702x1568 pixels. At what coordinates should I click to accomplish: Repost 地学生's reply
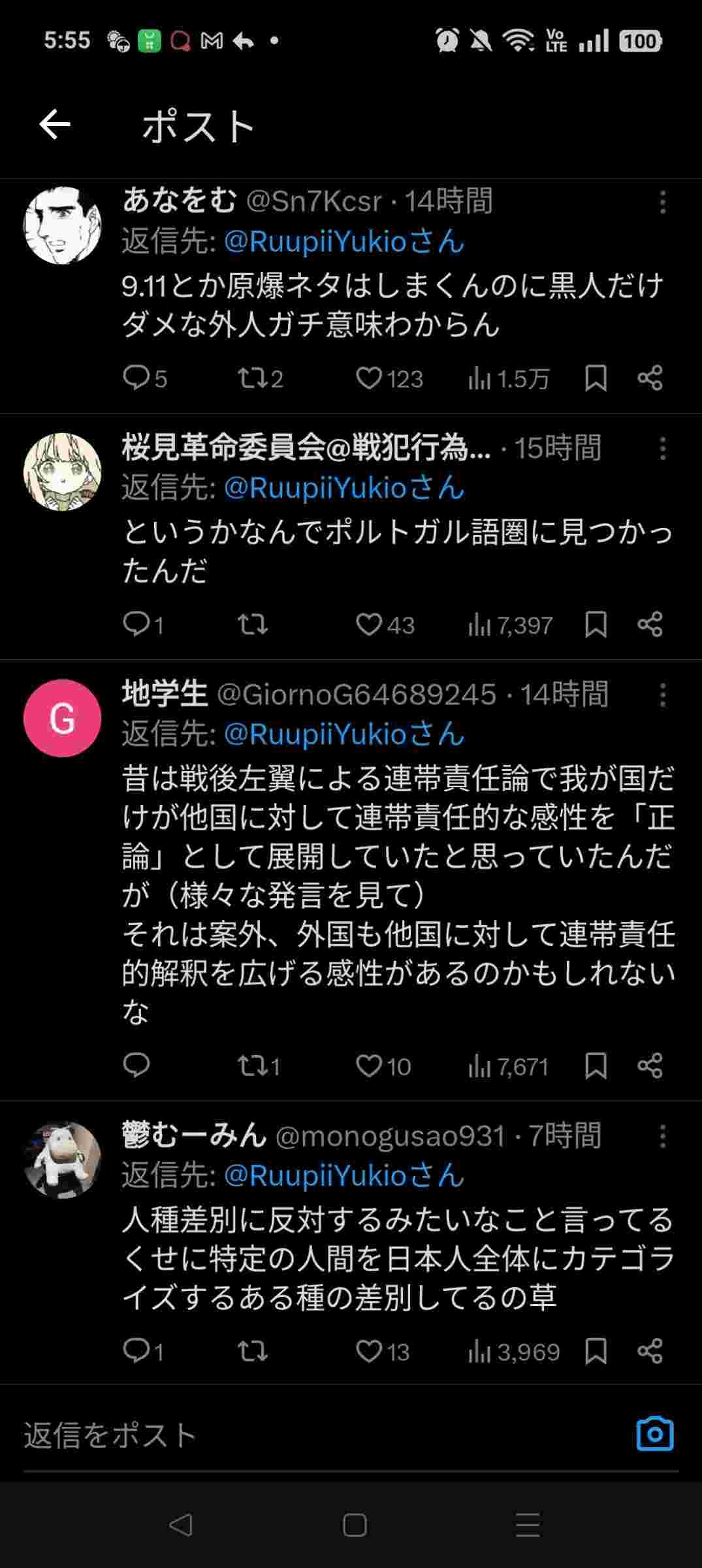pos(251,1066)
